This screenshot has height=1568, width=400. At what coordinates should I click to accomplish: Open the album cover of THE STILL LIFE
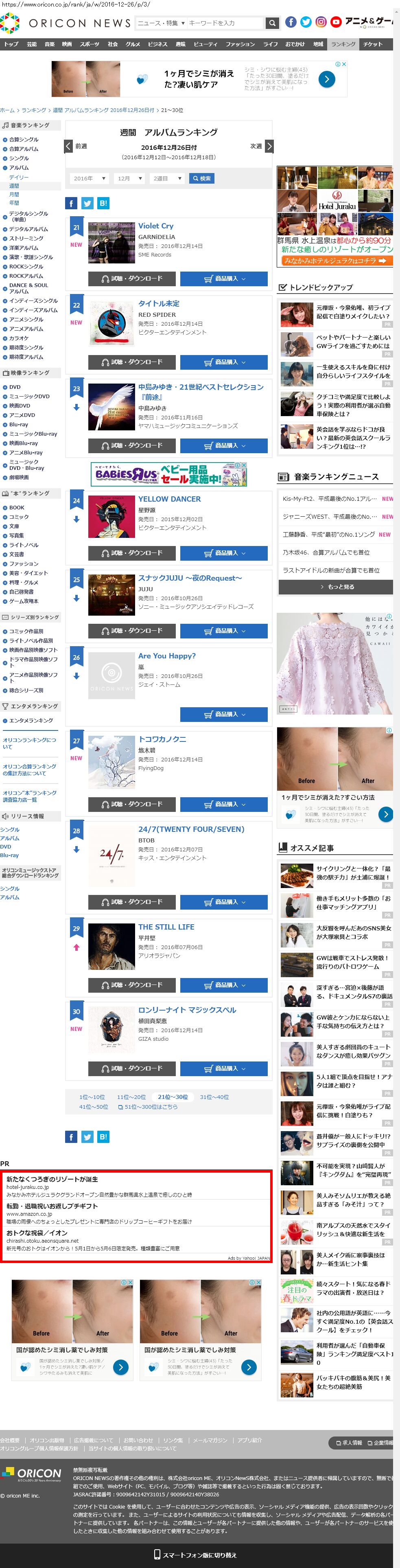111,946
